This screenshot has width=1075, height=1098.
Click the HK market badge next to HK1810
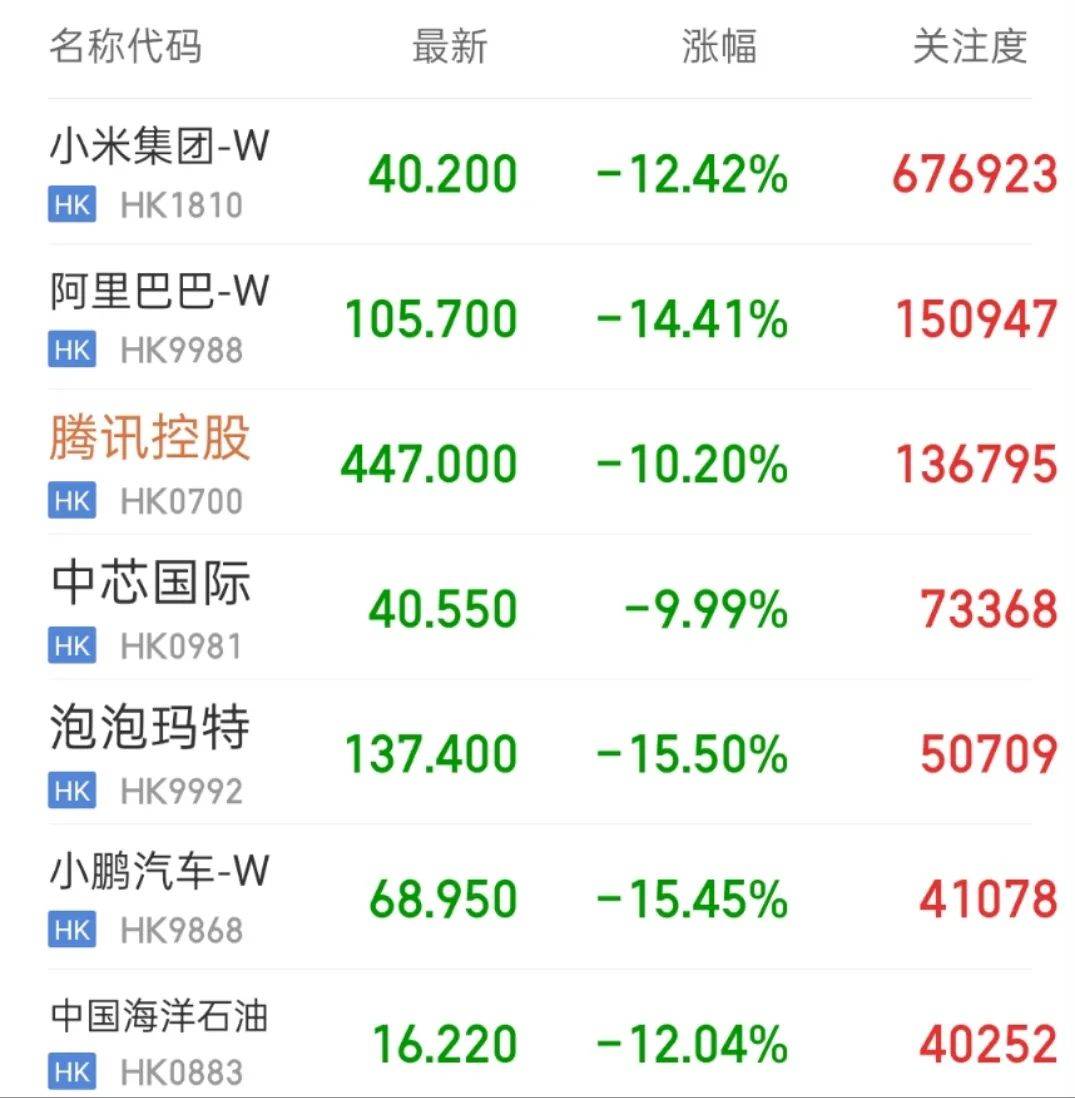tap(71, 205)
